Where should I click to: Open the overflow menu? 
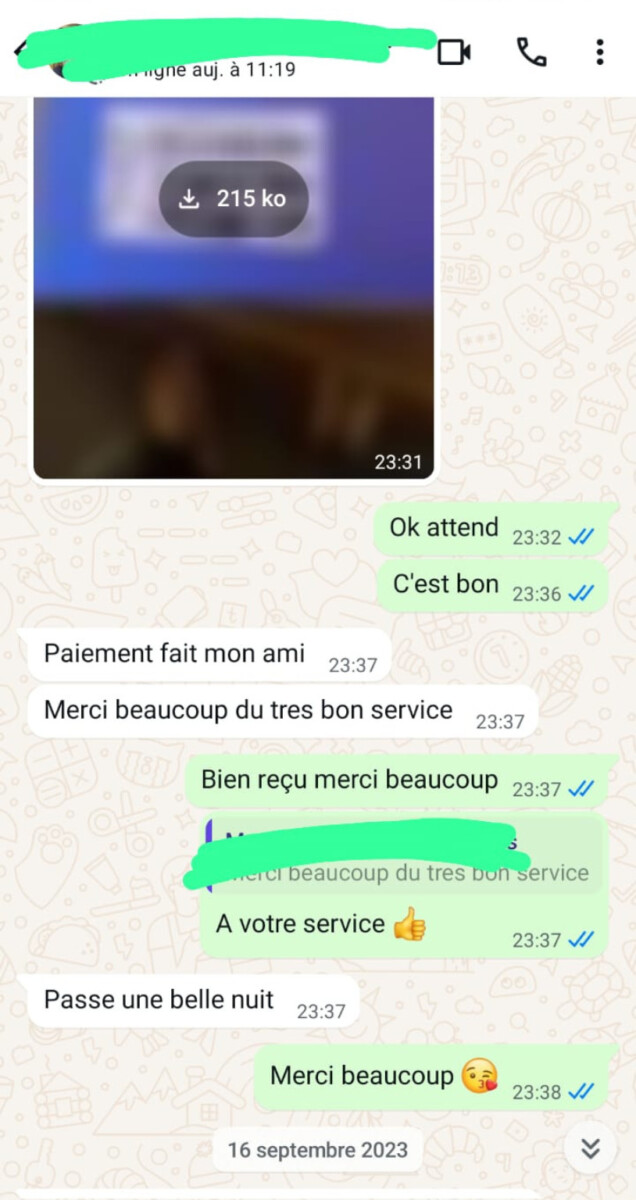point(599,51)
